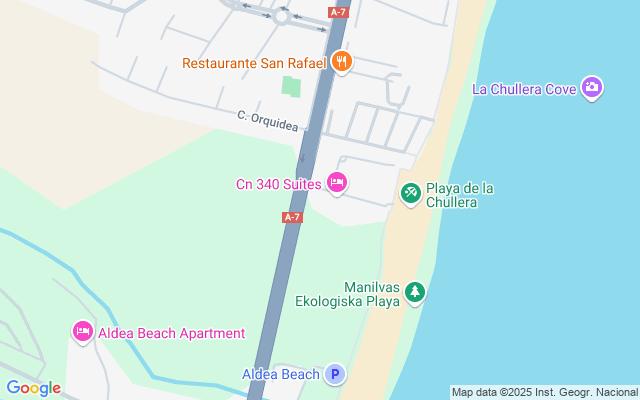The image size is (640, 400).
Task: Select the La Chullera Cove photo marker
Action: pos(592,89)
